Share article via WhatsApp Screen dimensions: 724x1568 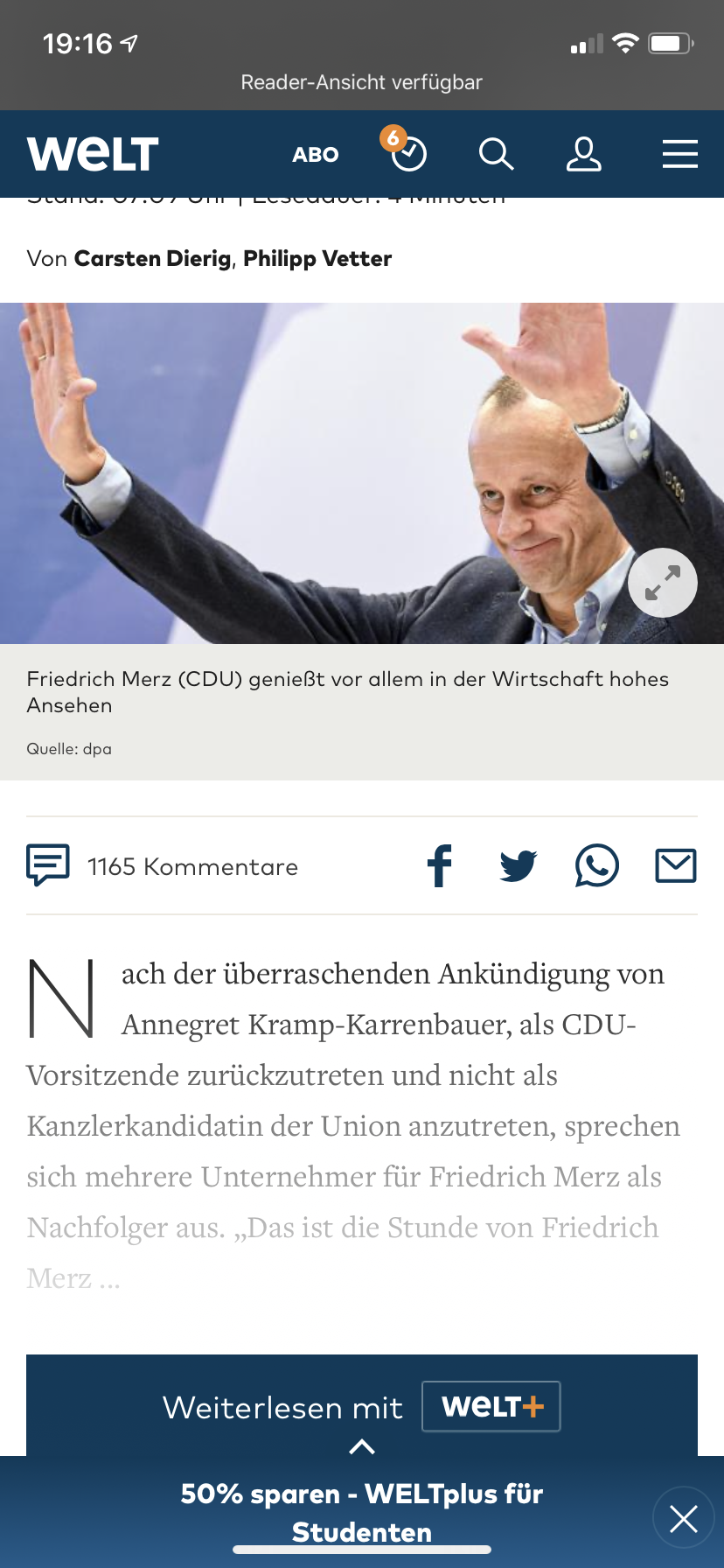click(596, 866)
